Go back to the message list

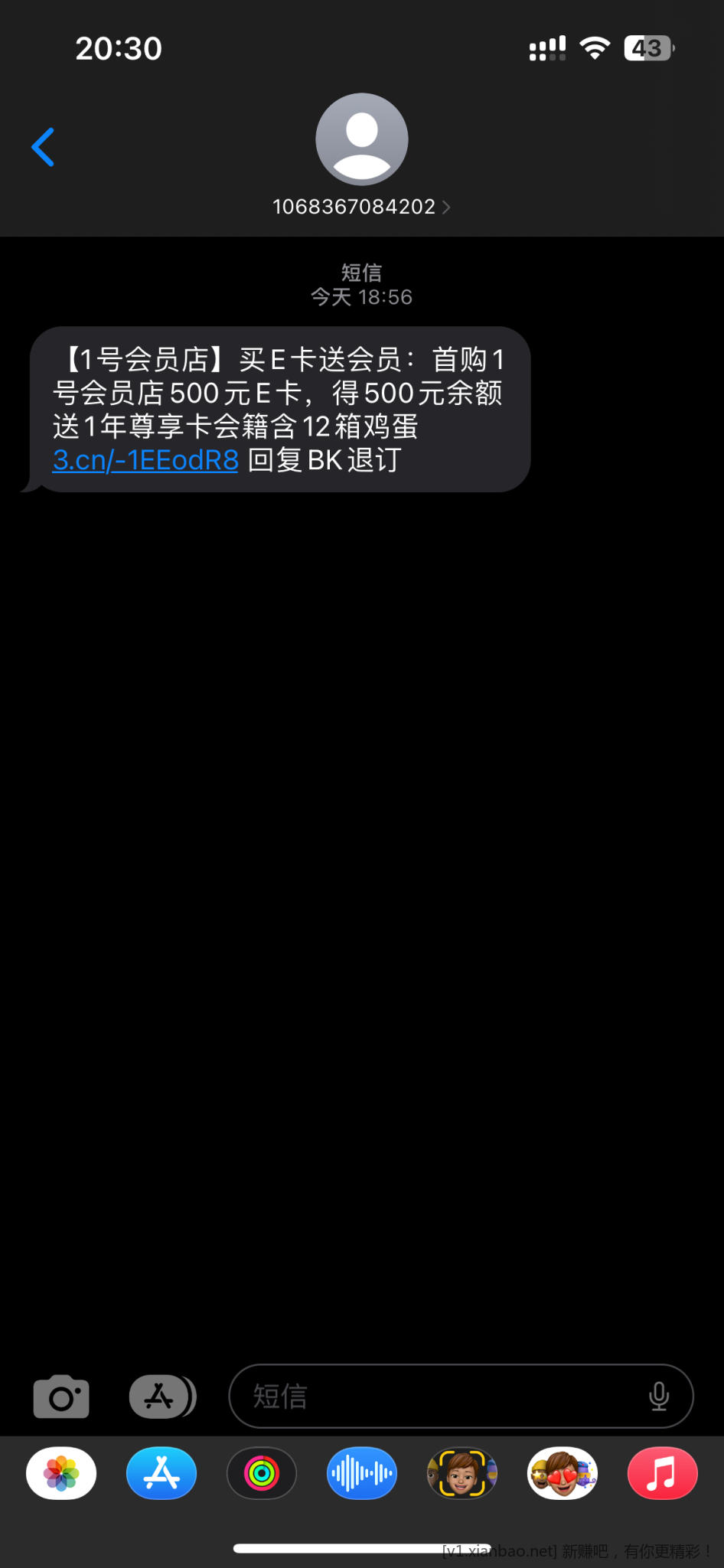[44, 147]
